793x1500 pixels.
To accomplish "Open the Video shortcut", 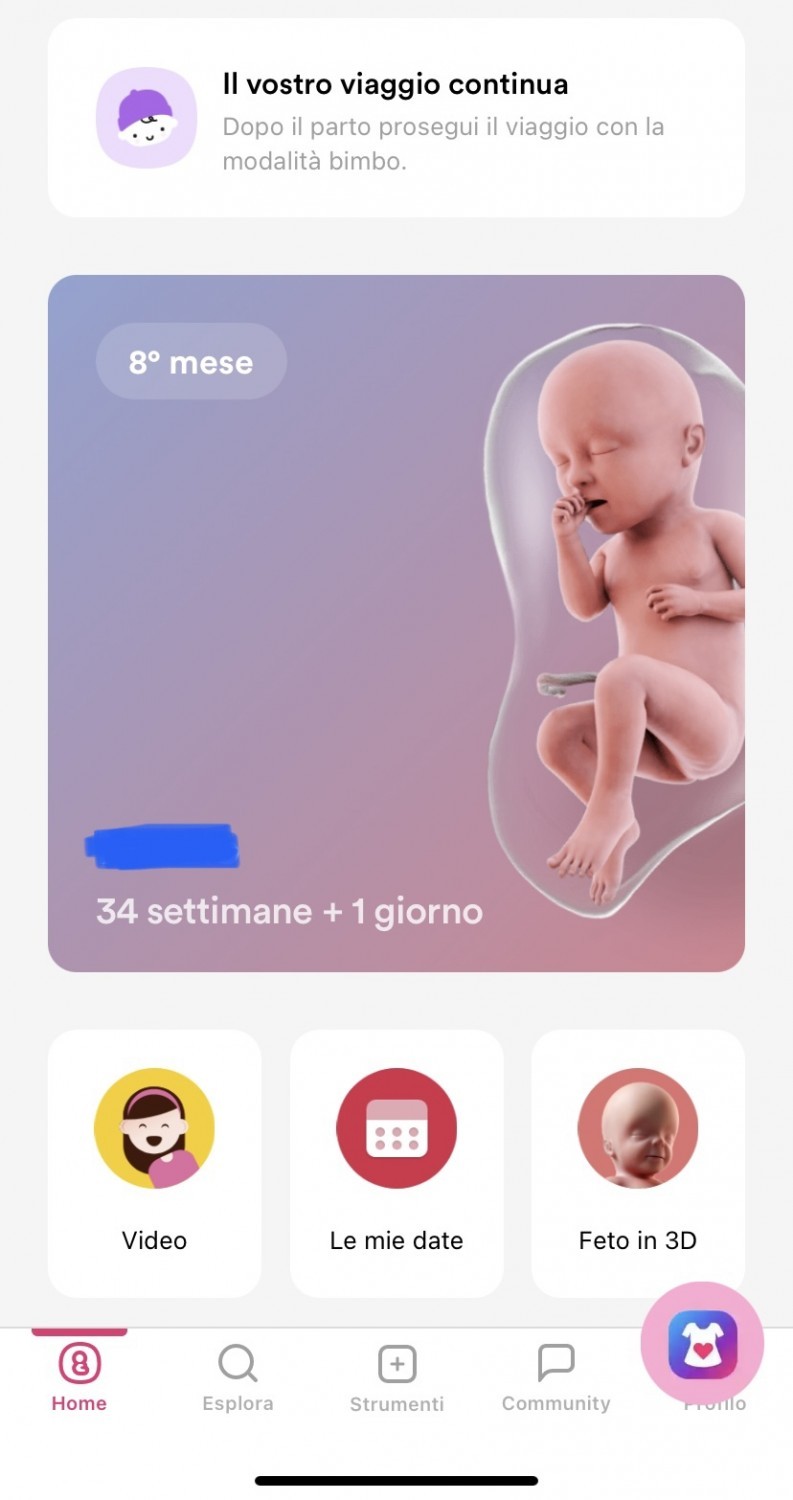I will [154, 1162].
